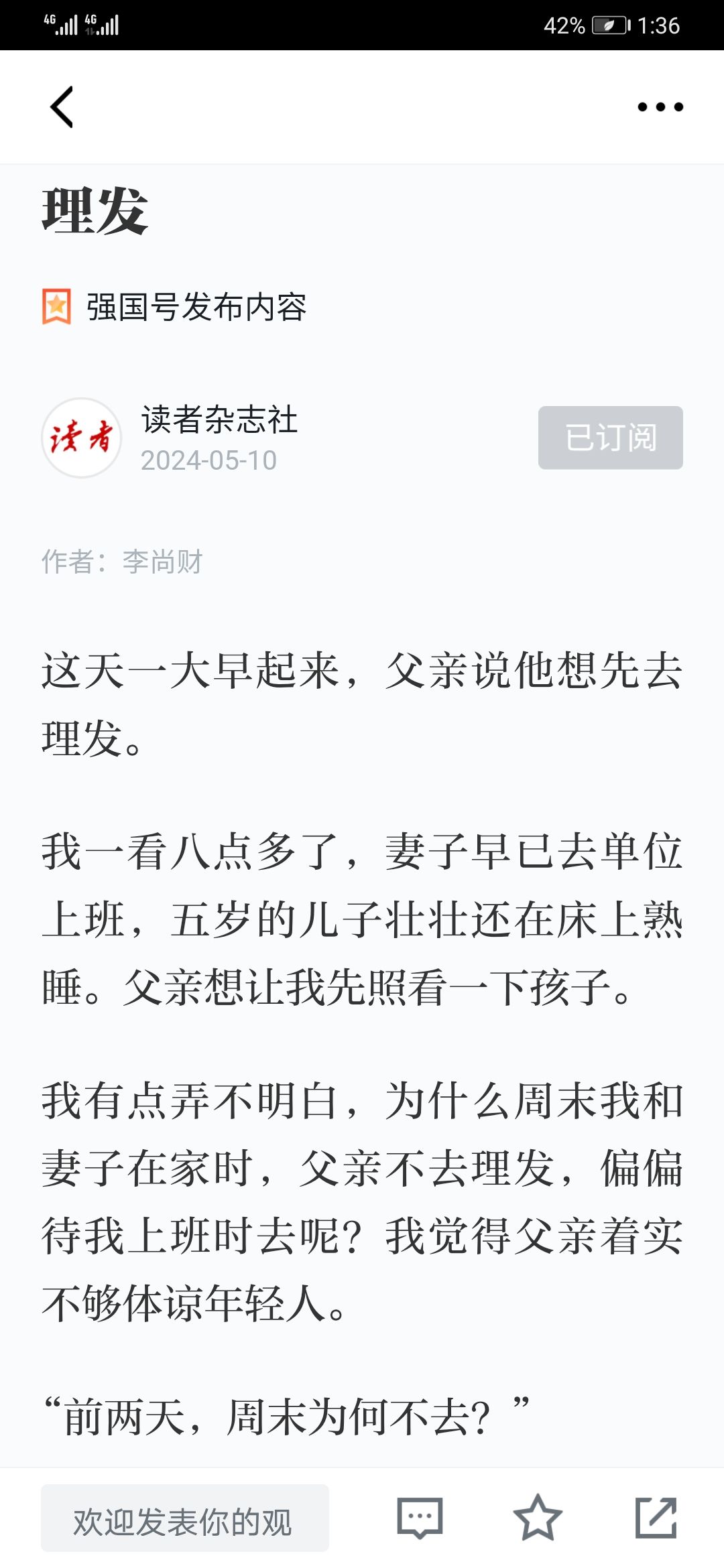Tap the 已订阅 subscribed button
724x1568 pixels.
[x=611, y=438]
